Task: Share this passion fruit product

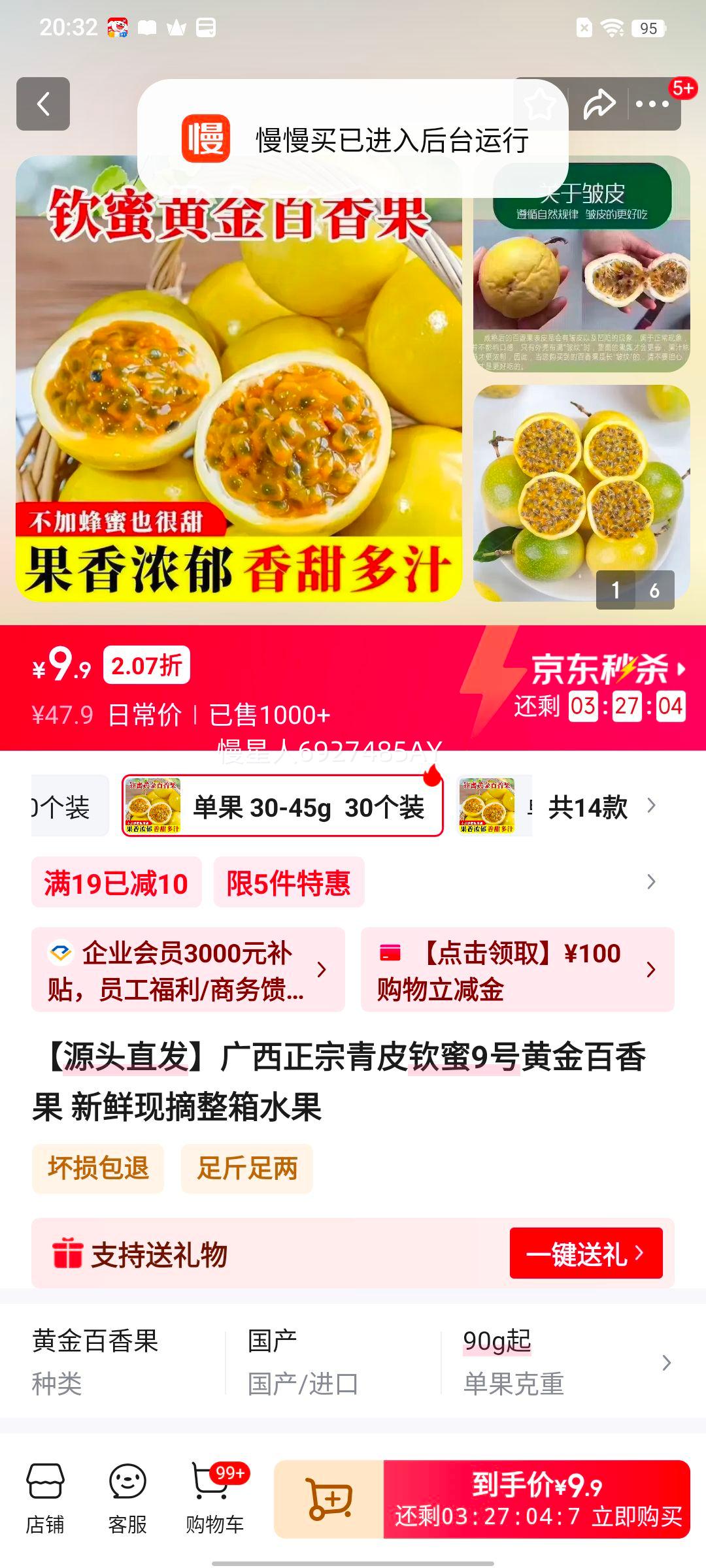Action: [x=599, y=104]
